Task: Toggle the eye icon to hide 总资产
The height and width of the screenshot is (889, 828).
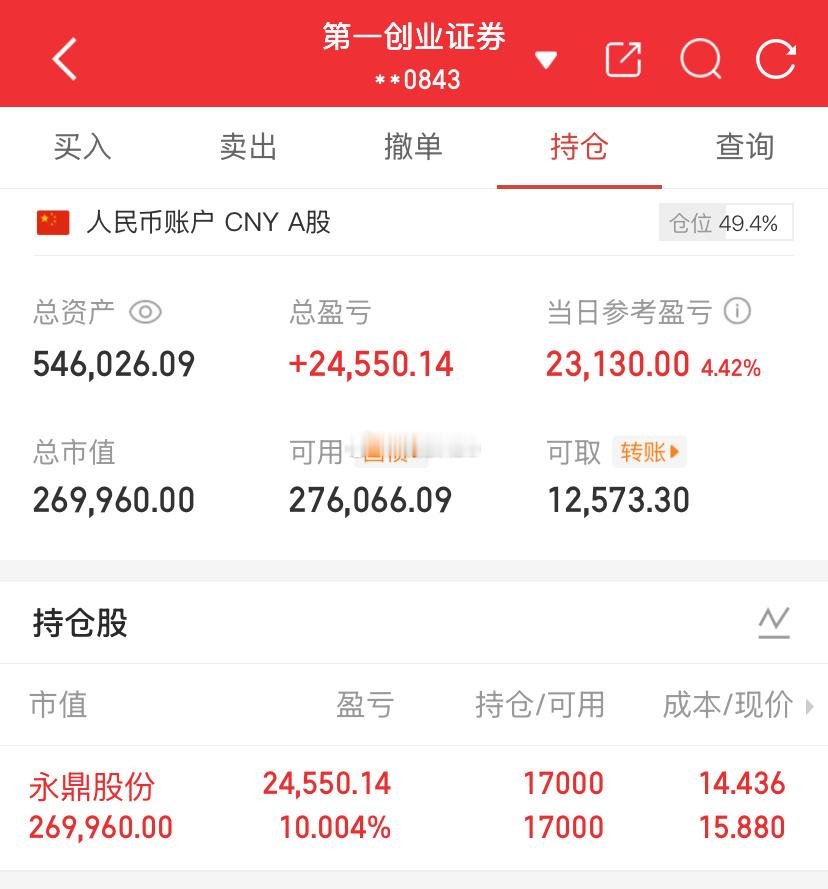Action: 146,312
